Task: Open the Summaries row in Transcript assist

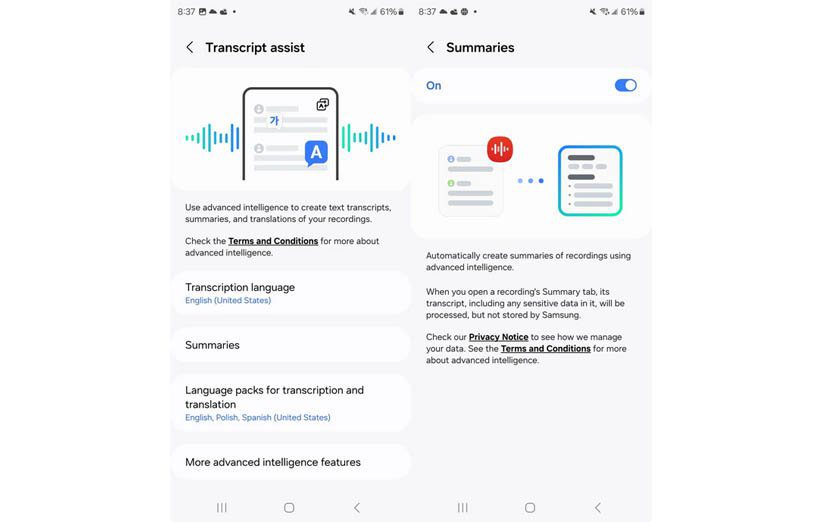Action: [x=290, y=345]
